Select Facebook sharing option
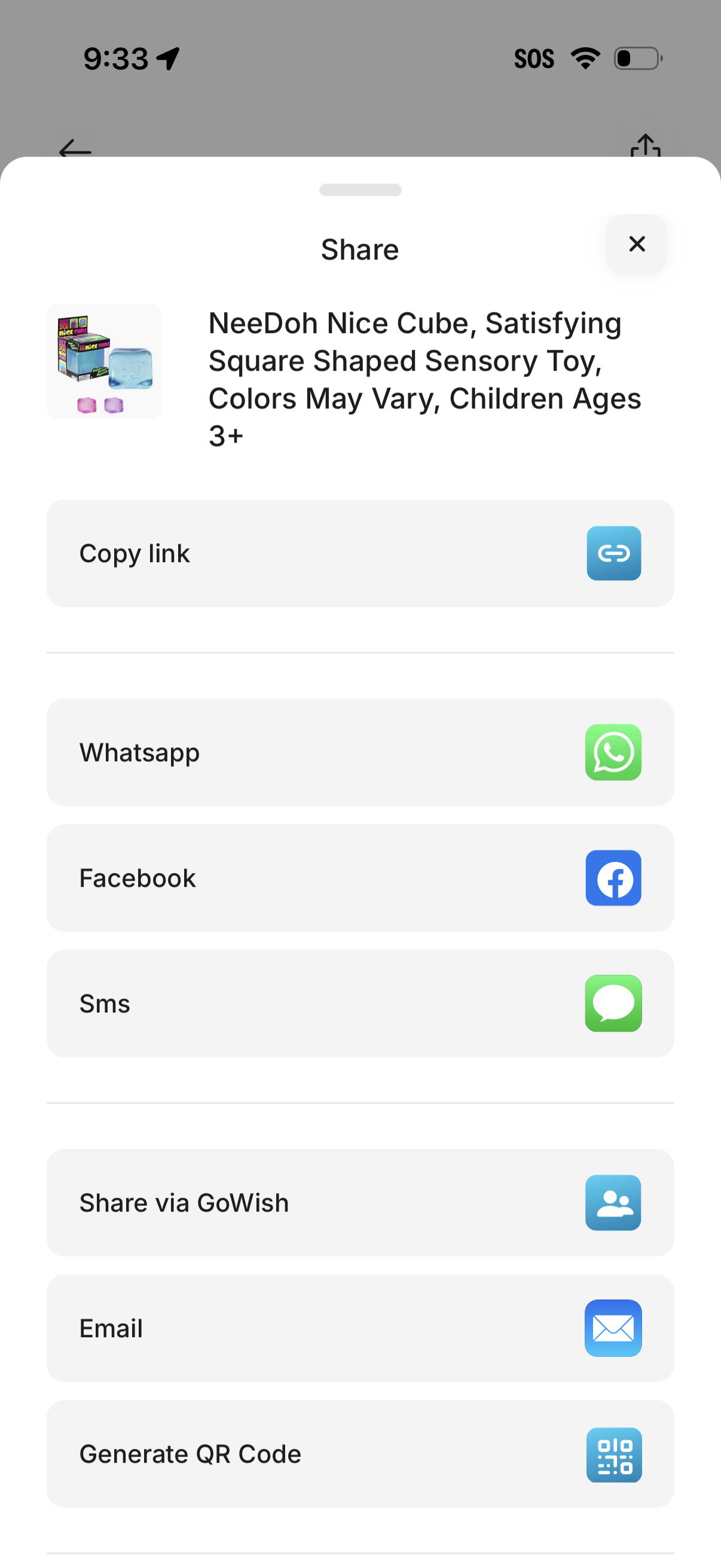Screen dimensions: 721x1568 (x=360, y=878)
